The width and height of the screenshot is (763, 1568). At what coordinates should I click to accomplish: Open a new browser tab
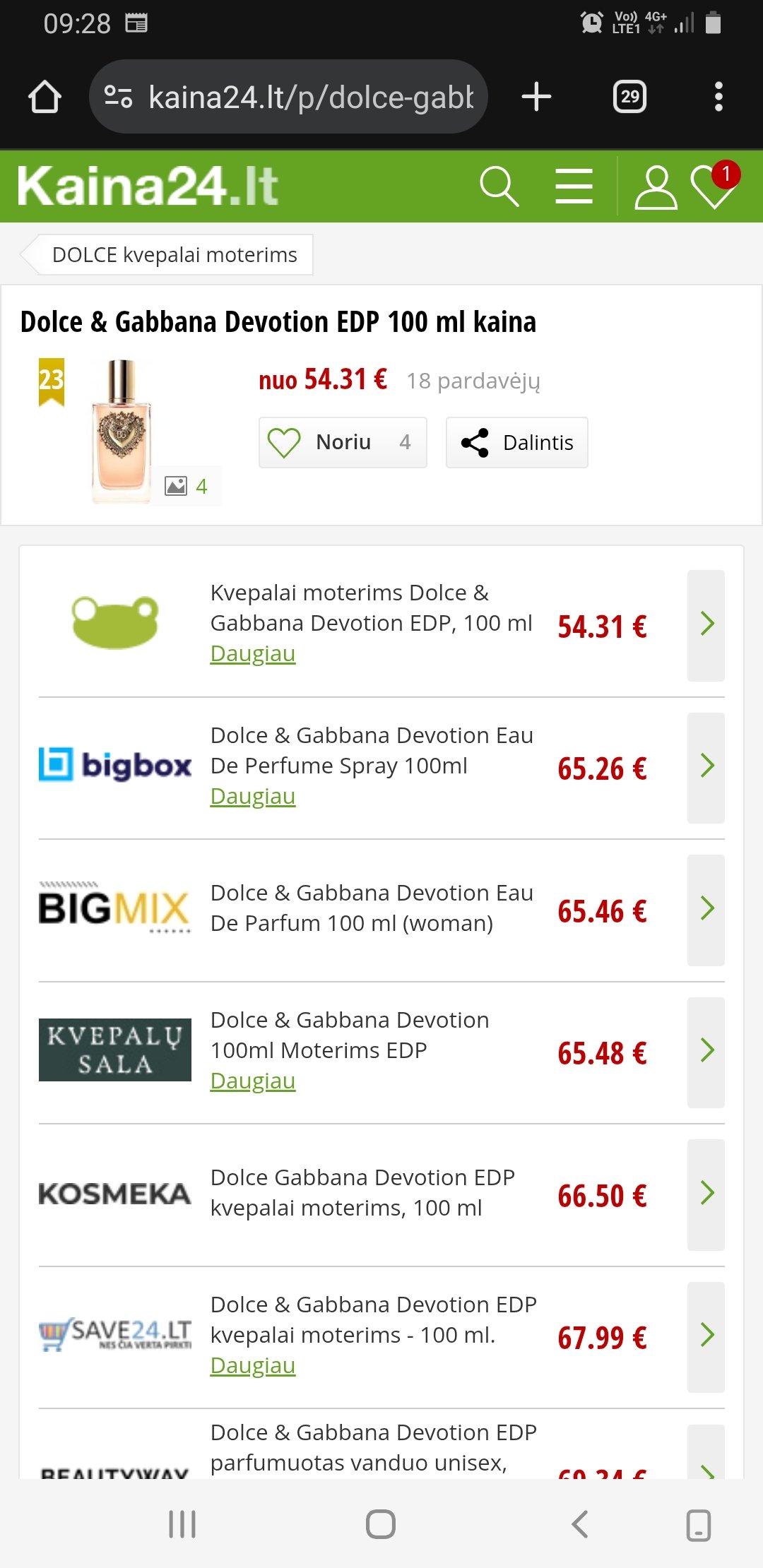[536, 97]
